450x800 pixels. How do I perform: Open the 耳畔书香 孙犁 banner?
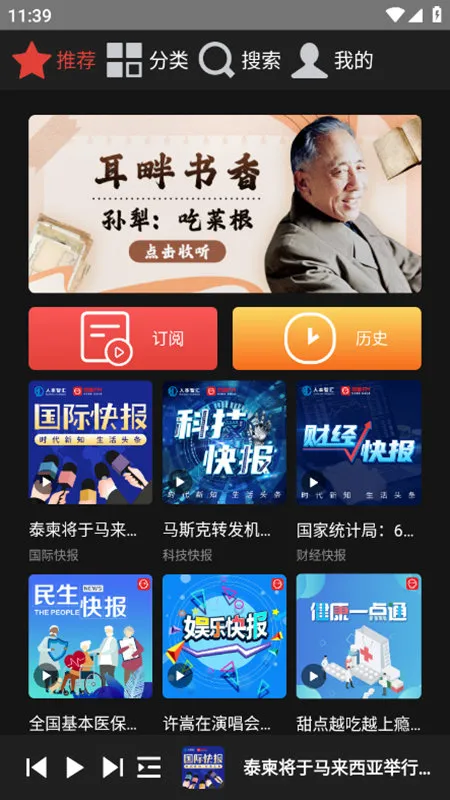click(x=225, y=204)
